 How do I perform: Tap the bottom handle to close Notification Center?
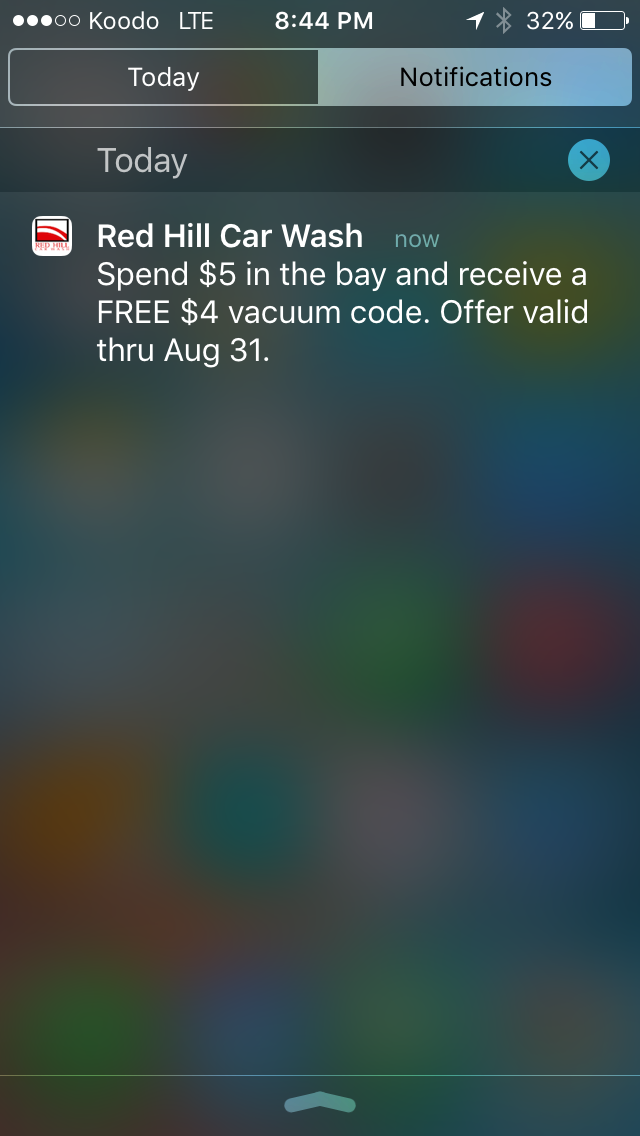click(x=320, y=1103)
